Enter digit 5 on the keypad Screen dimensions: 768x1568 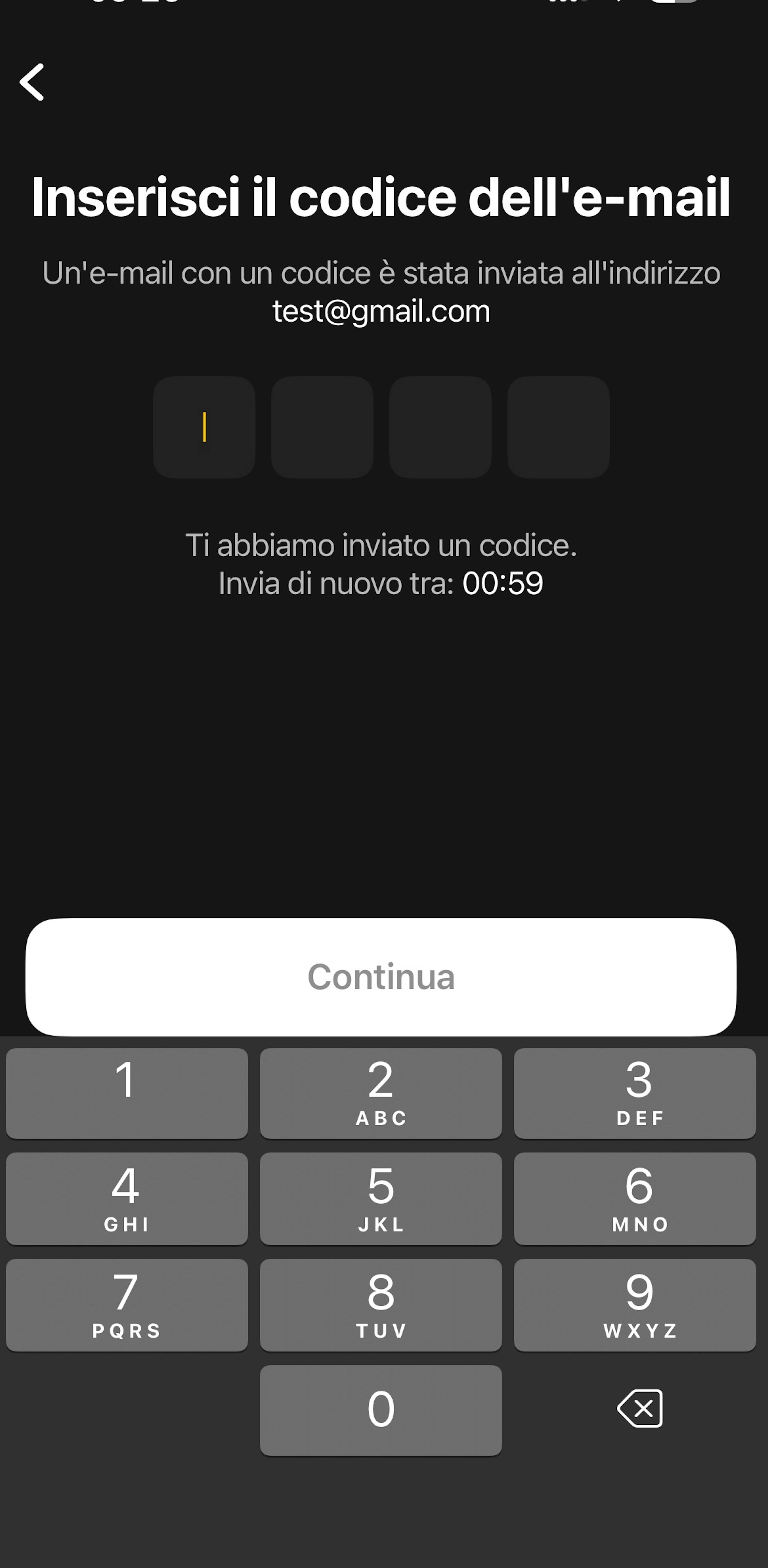[x=381, y=1198]
